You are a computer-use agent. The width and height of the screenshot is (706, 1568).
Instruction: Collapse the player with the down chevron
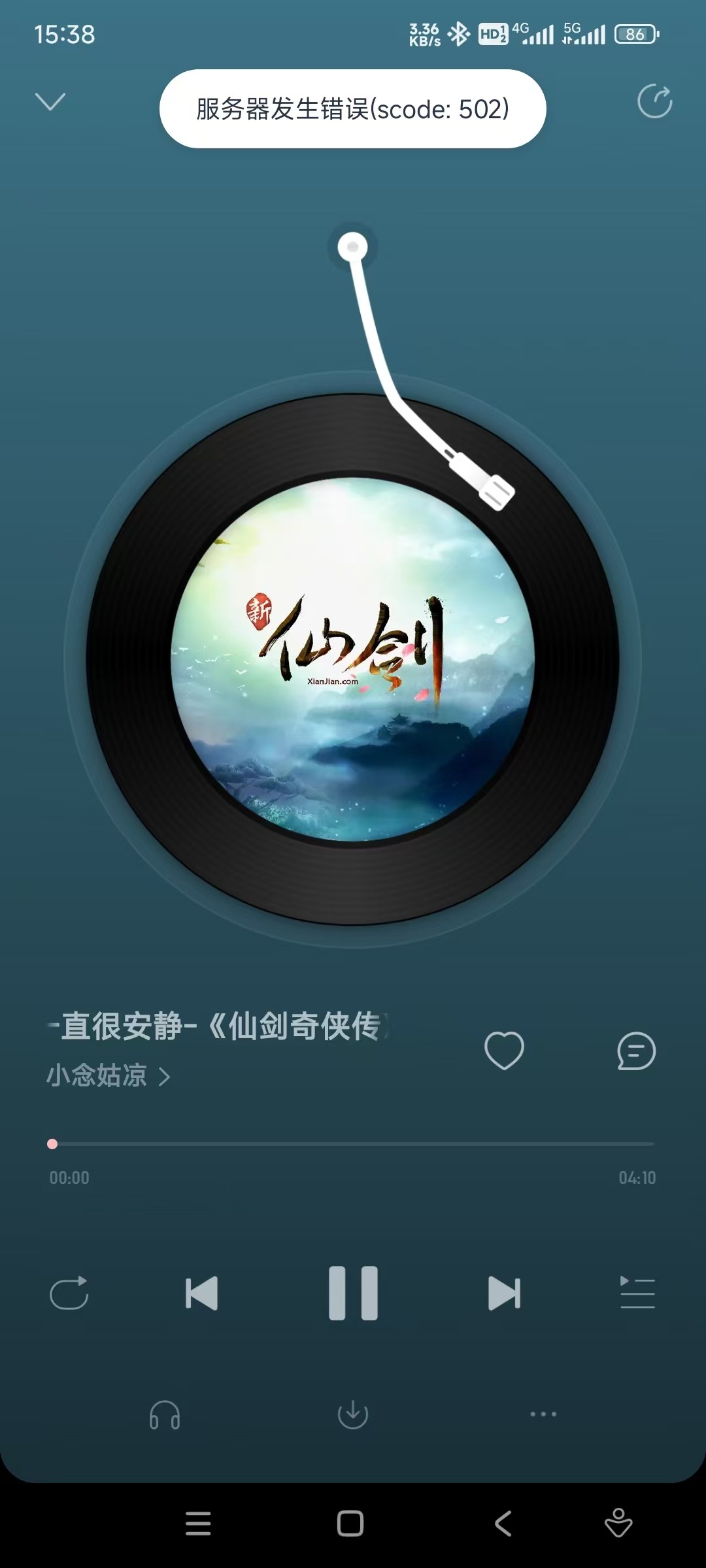pyautogui.click(x=50, y=101)
